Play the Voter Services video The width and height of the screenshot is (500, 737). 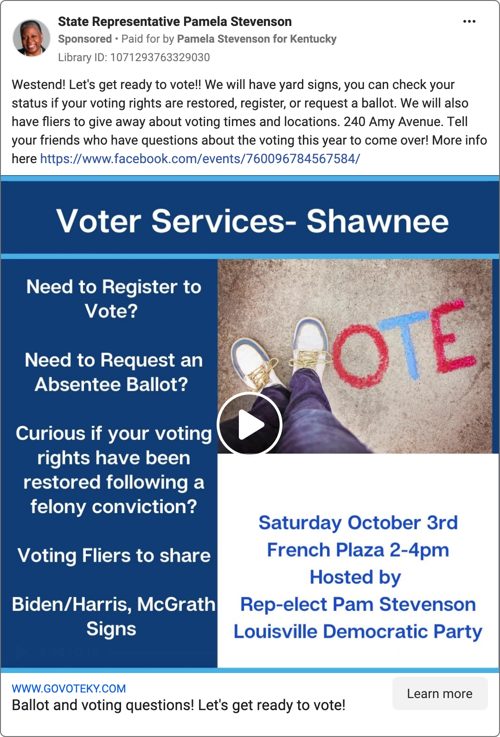pyautogui.click(x=250, y=425)
